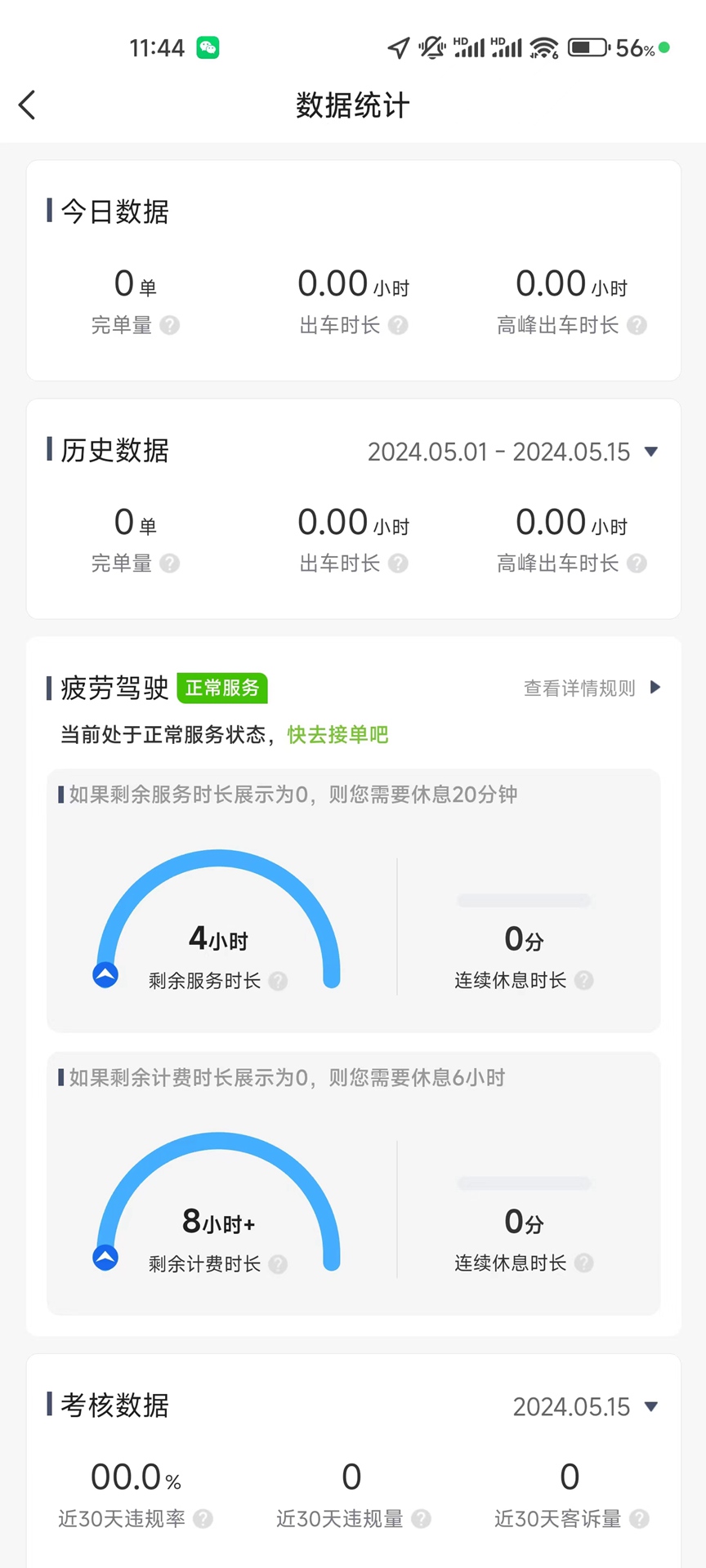Tap the question mark next to 连续休息时长

click(x=583, y=981)
